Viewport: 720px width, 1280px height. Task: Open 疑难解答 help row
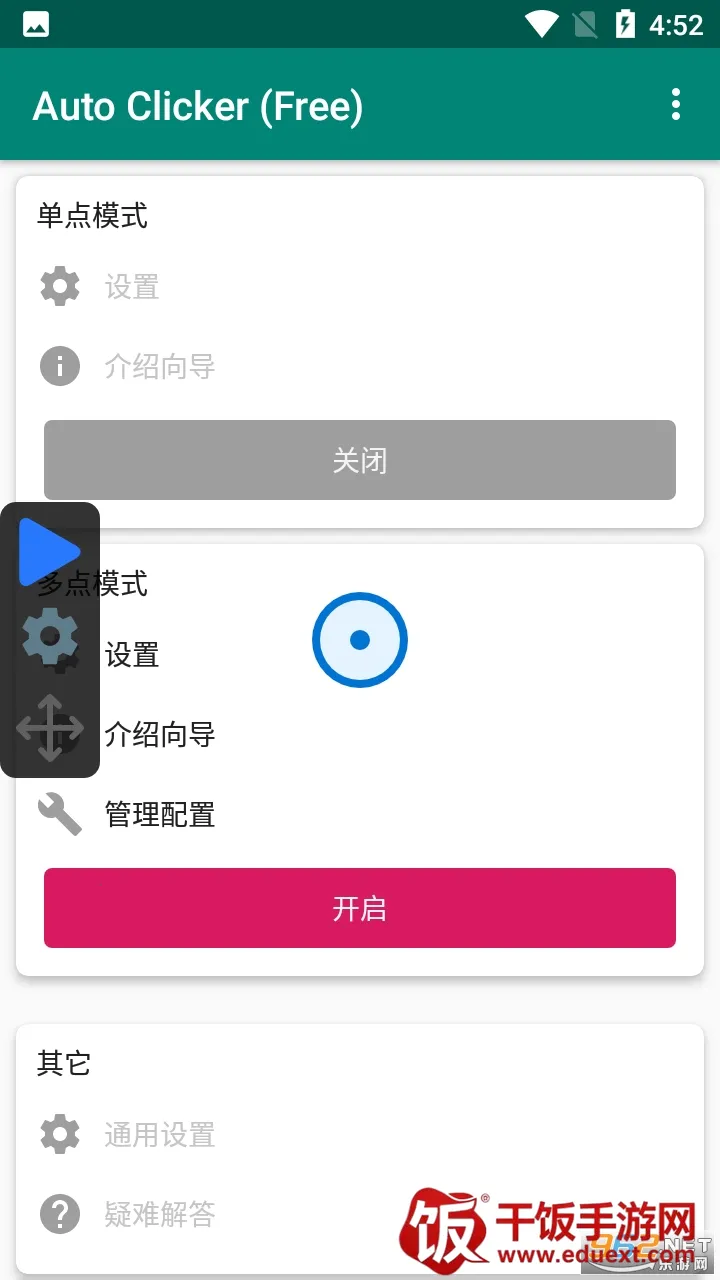(x=160, y=1215)
